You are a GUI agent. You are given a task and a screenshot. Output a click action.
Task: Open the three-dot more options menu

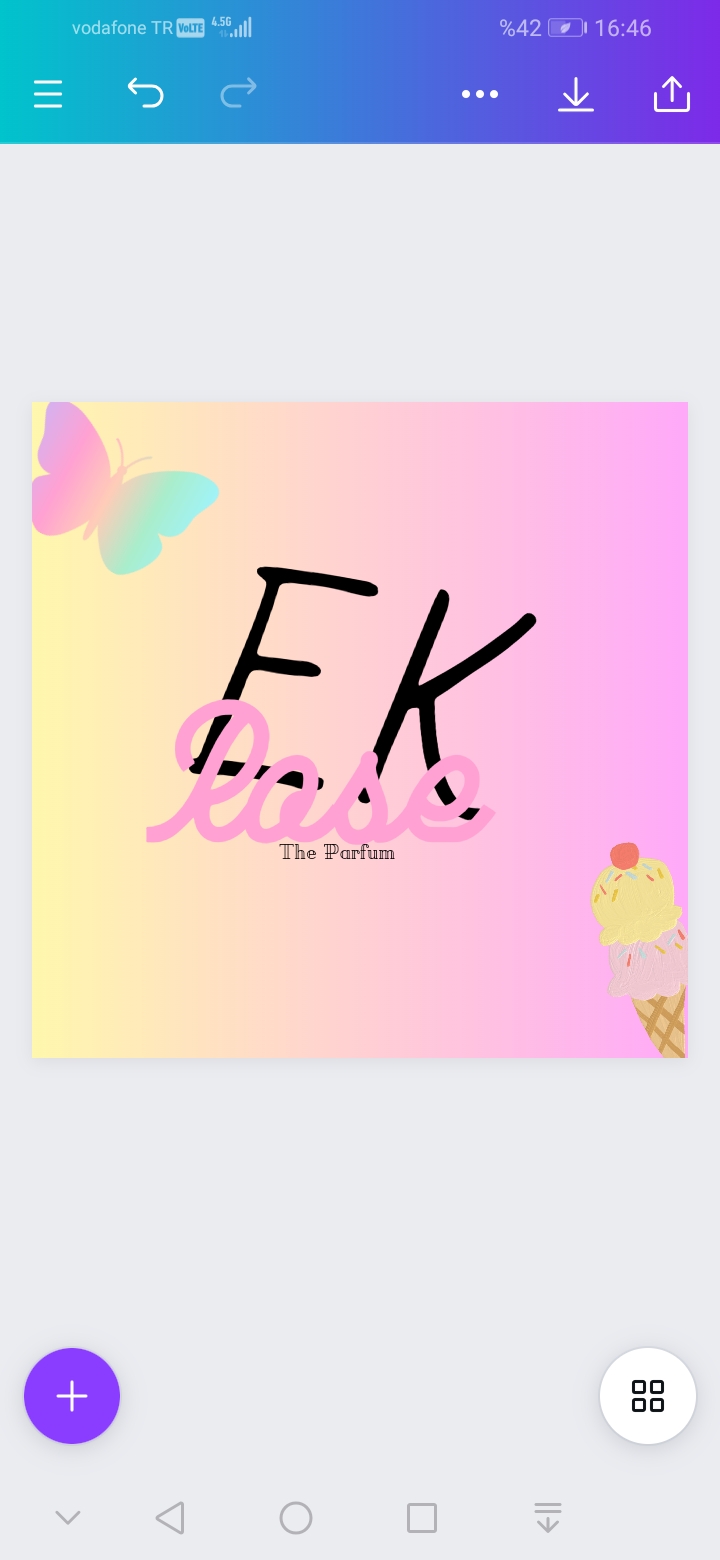pyautogui.click(x=480, y=94)
